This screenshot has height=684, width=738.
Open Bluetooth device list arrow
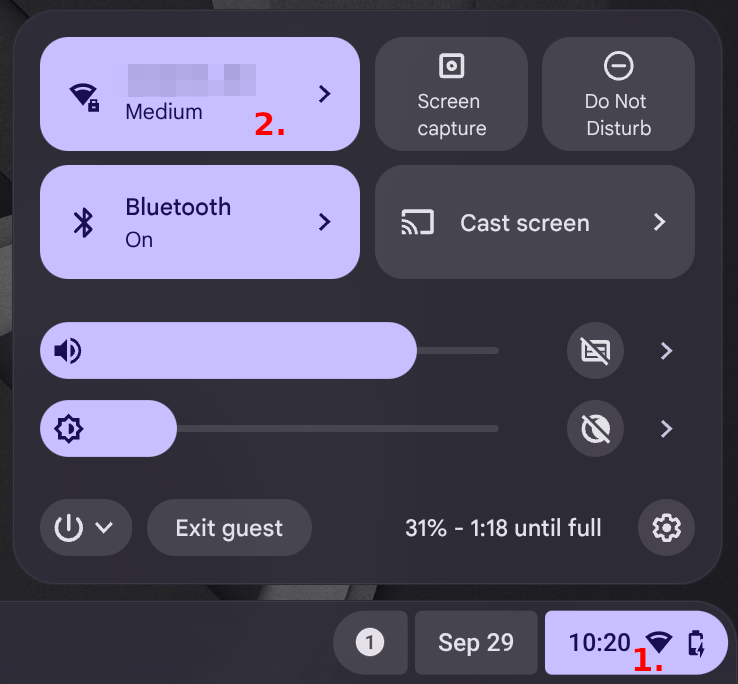coord(324,222)
